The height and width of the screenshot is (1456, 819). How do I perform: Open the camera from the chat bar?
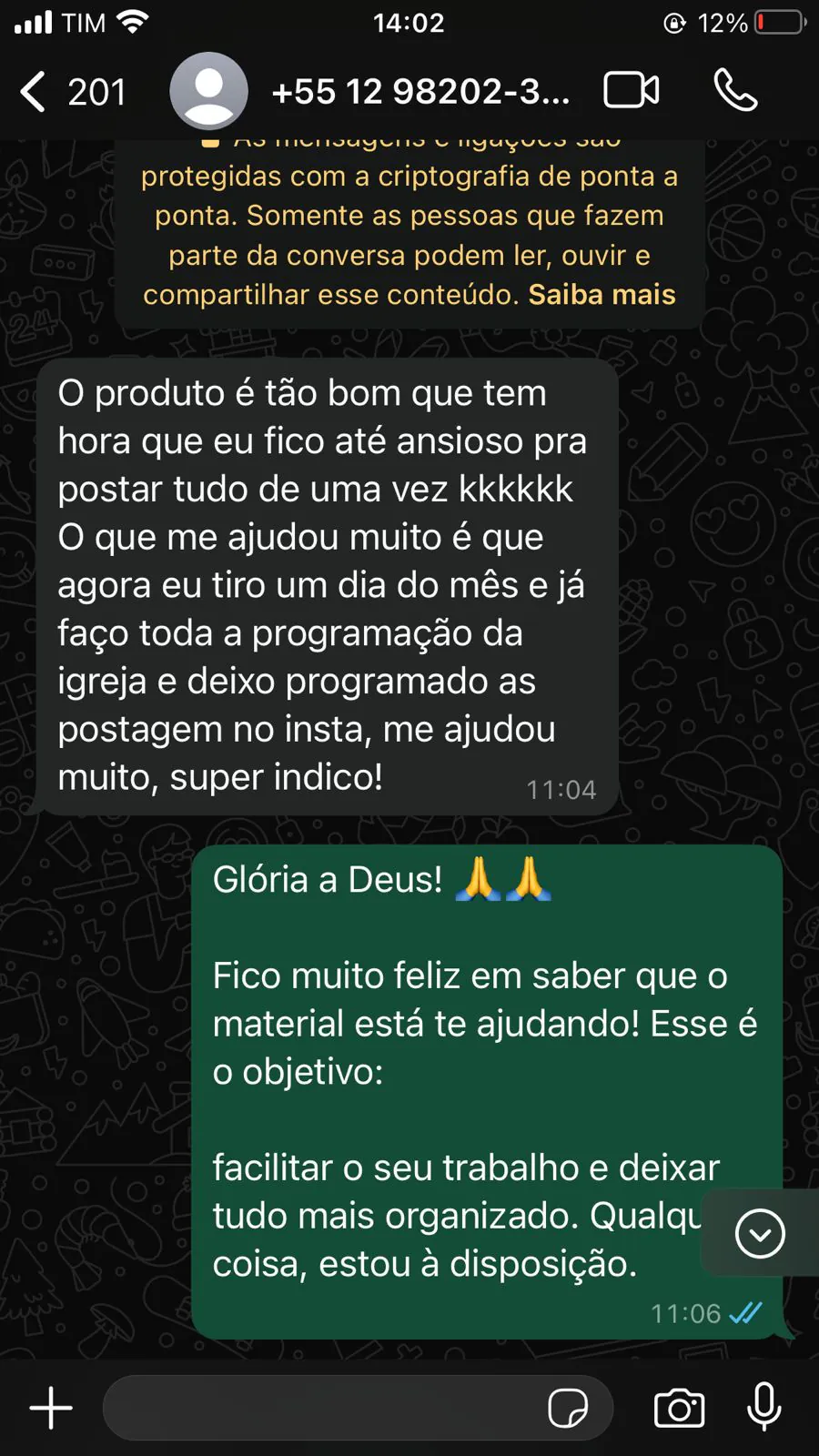(x=681, y=1407)
